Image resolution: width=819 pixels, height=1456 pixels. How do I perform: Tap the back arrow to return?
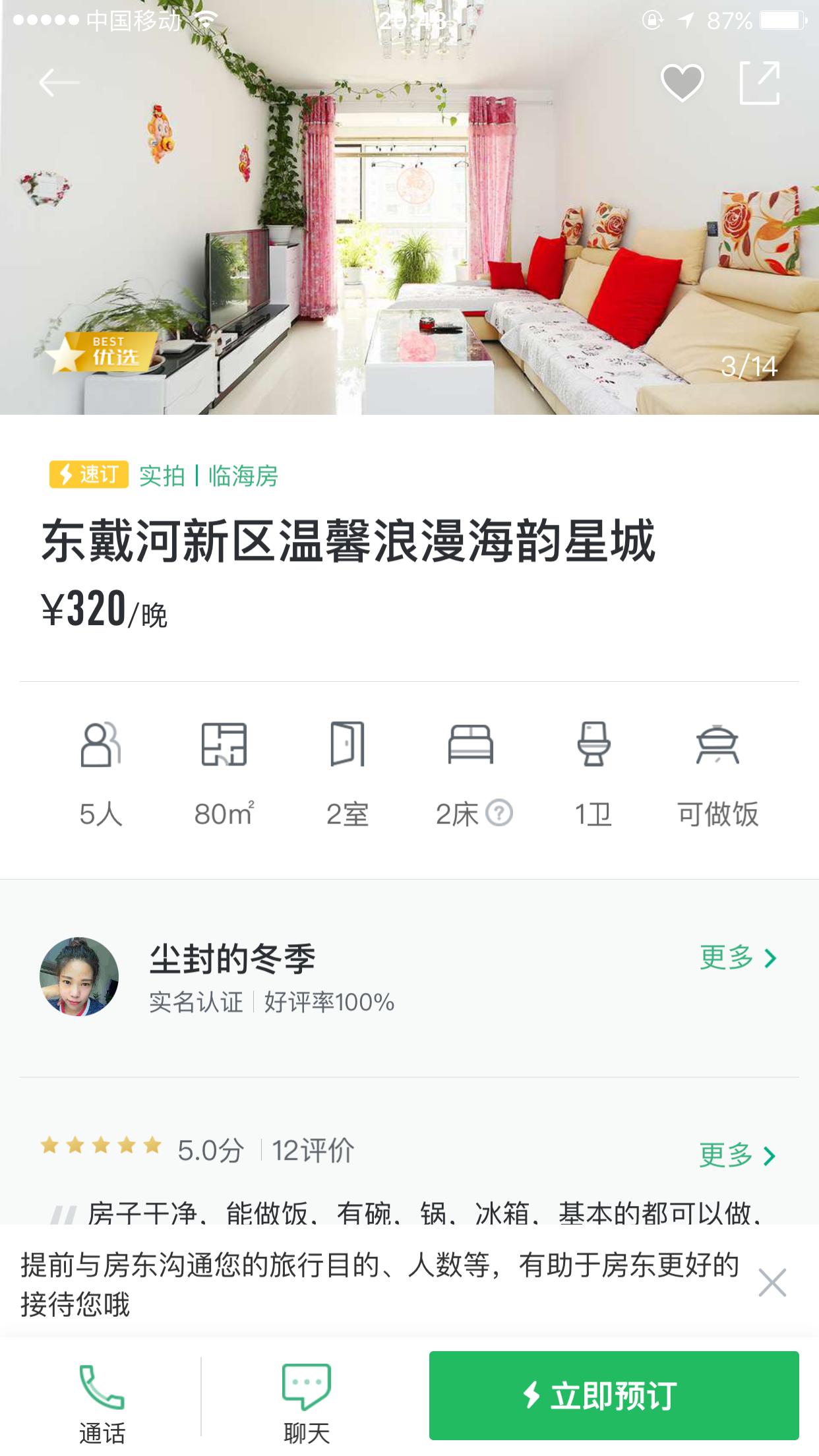(56, 83)
